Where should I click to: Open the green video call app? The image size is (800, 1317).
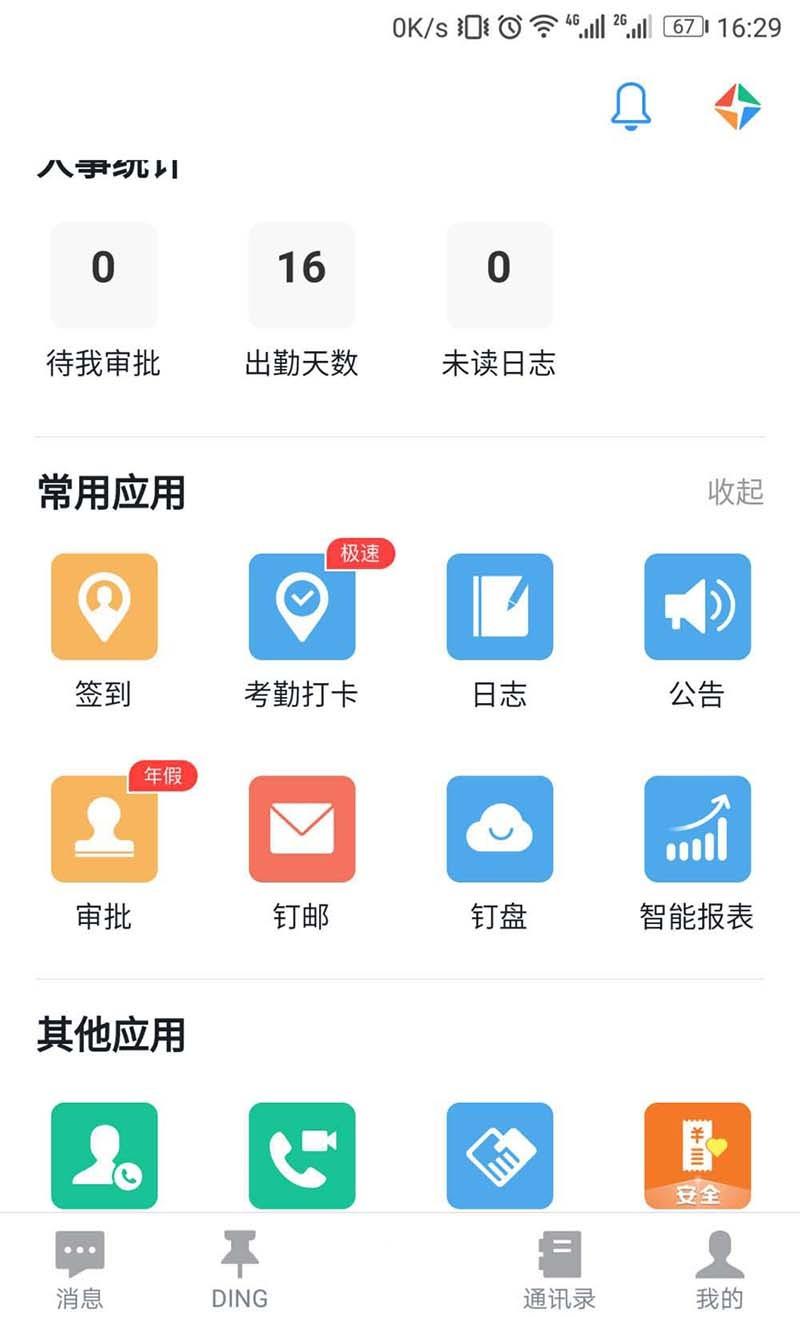tap(302, 1155)
